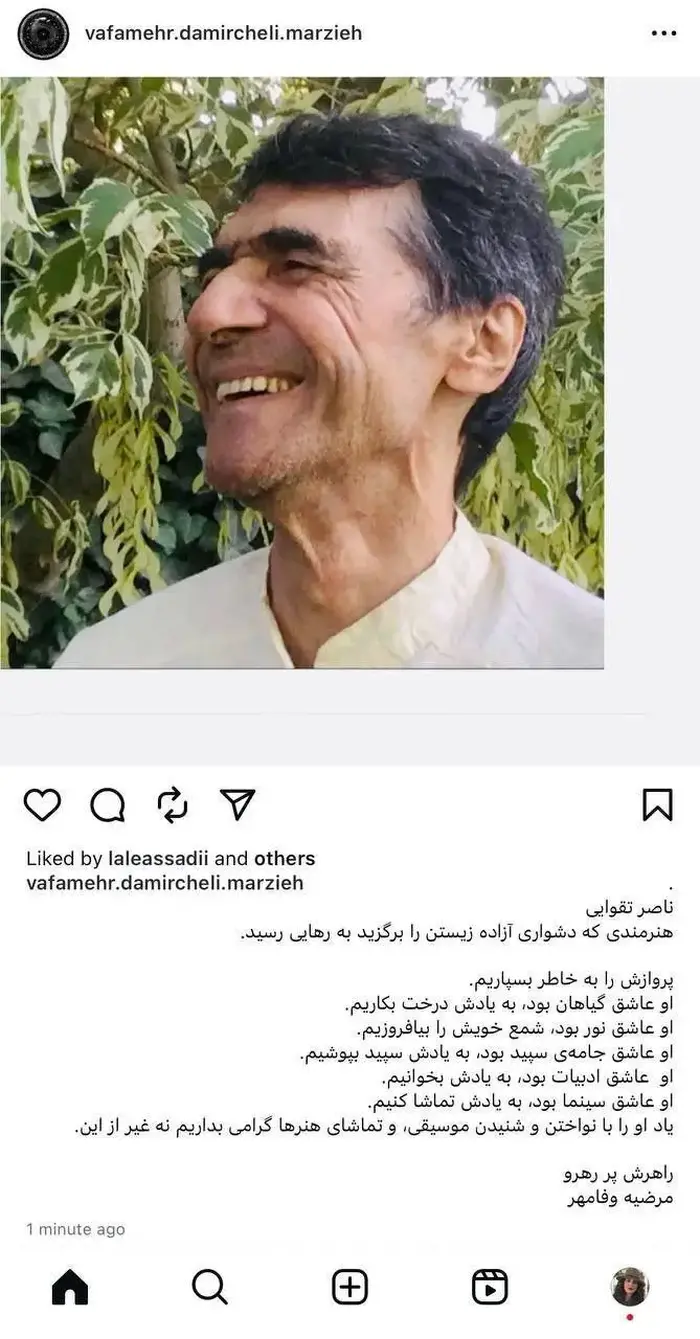Open the comments on this post
This screenshot has width=700, height=1339.
tap(107, 805)
